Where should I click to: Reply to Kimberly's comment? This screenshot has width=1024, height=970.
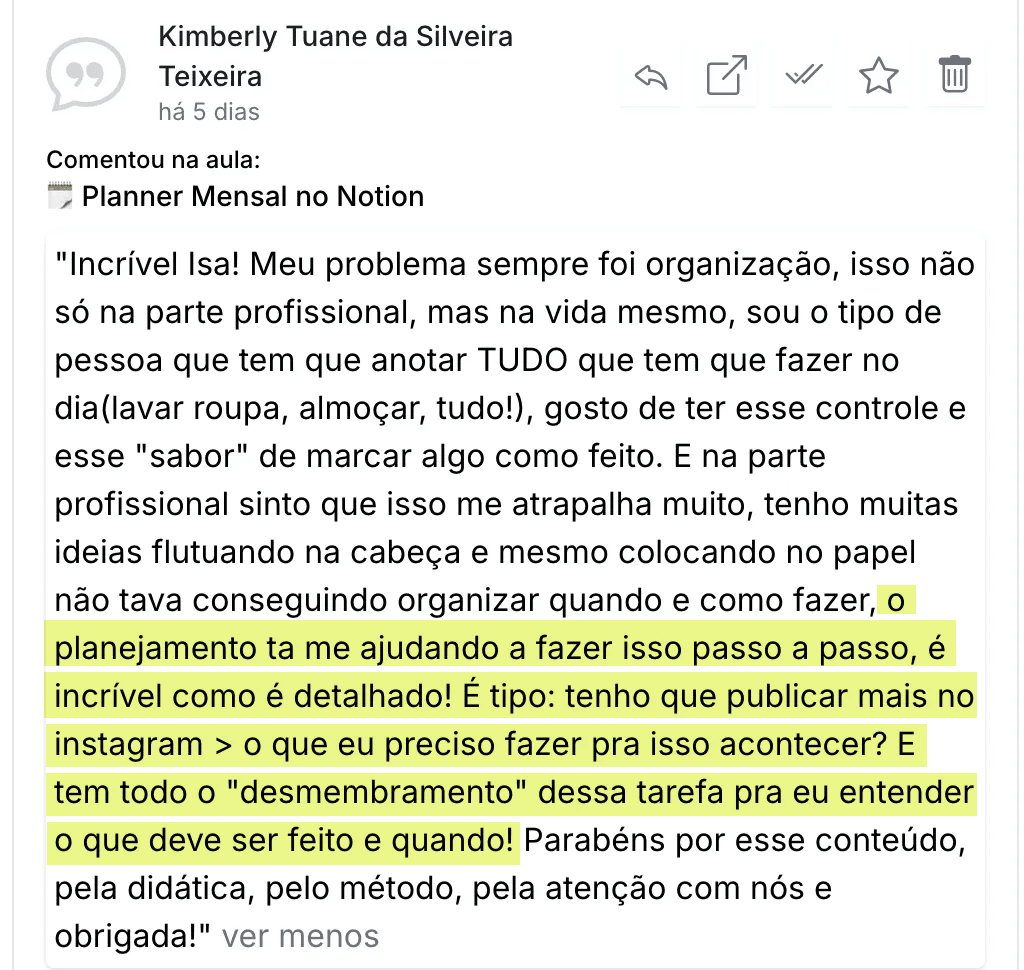[x=651, y=77]
